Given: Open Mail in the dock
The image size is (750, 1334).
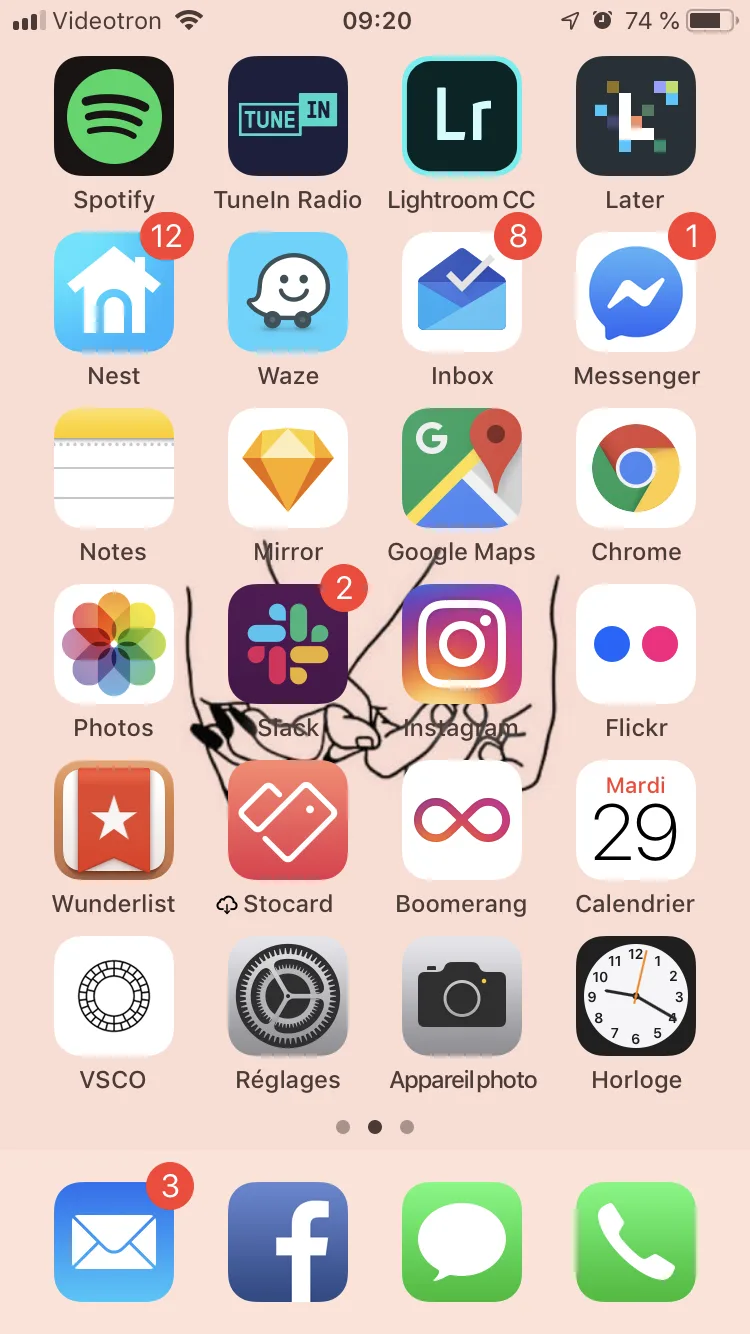Looking at the screenshot, I should 114,1242.
